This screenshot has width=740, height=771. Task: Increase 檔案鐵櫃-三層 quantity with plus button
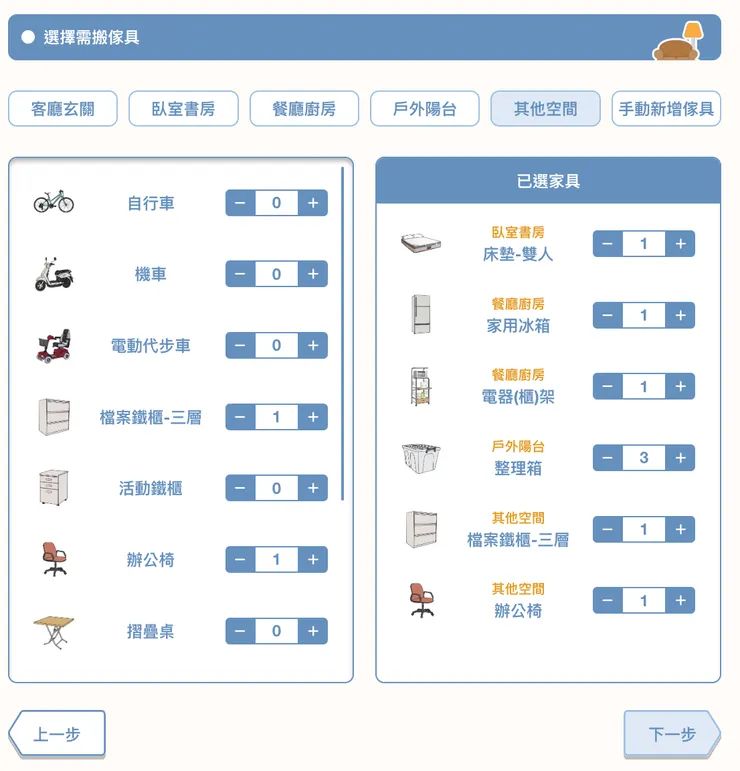click(313, 417)
